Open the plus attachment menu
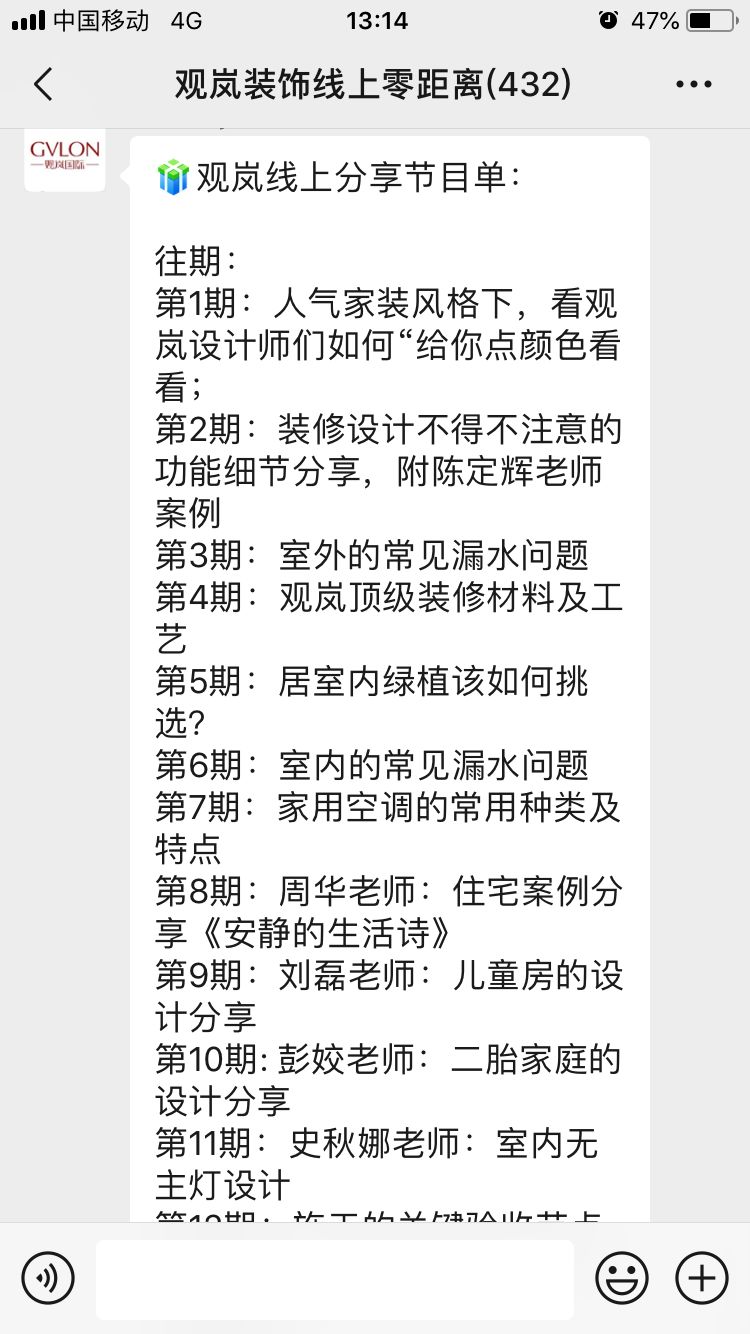The width and height of the screenshot is (750, 1334). 702,1278
